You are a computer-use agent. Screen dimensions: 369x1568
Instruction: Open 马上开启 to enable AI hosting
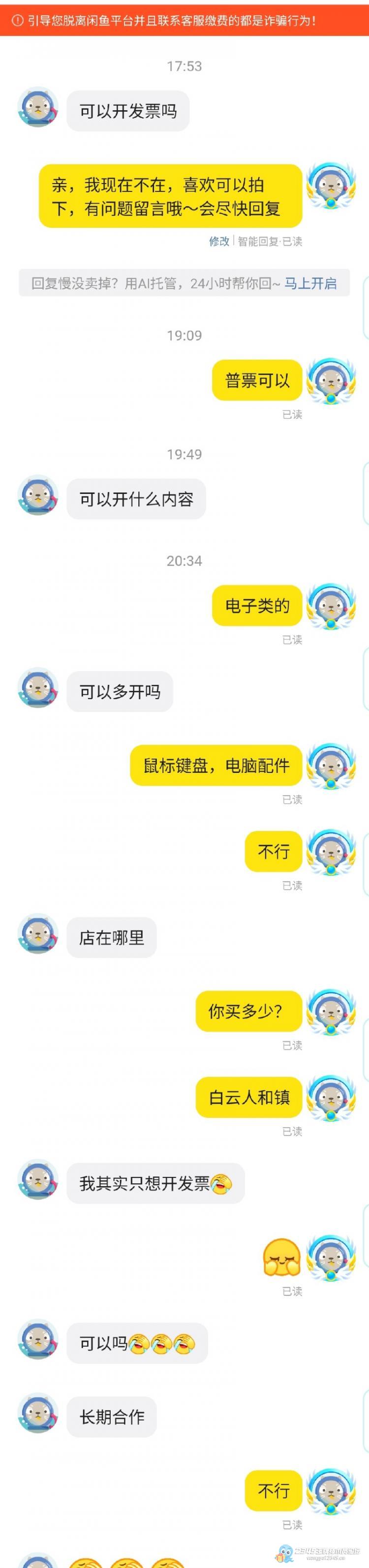(310, 283)
